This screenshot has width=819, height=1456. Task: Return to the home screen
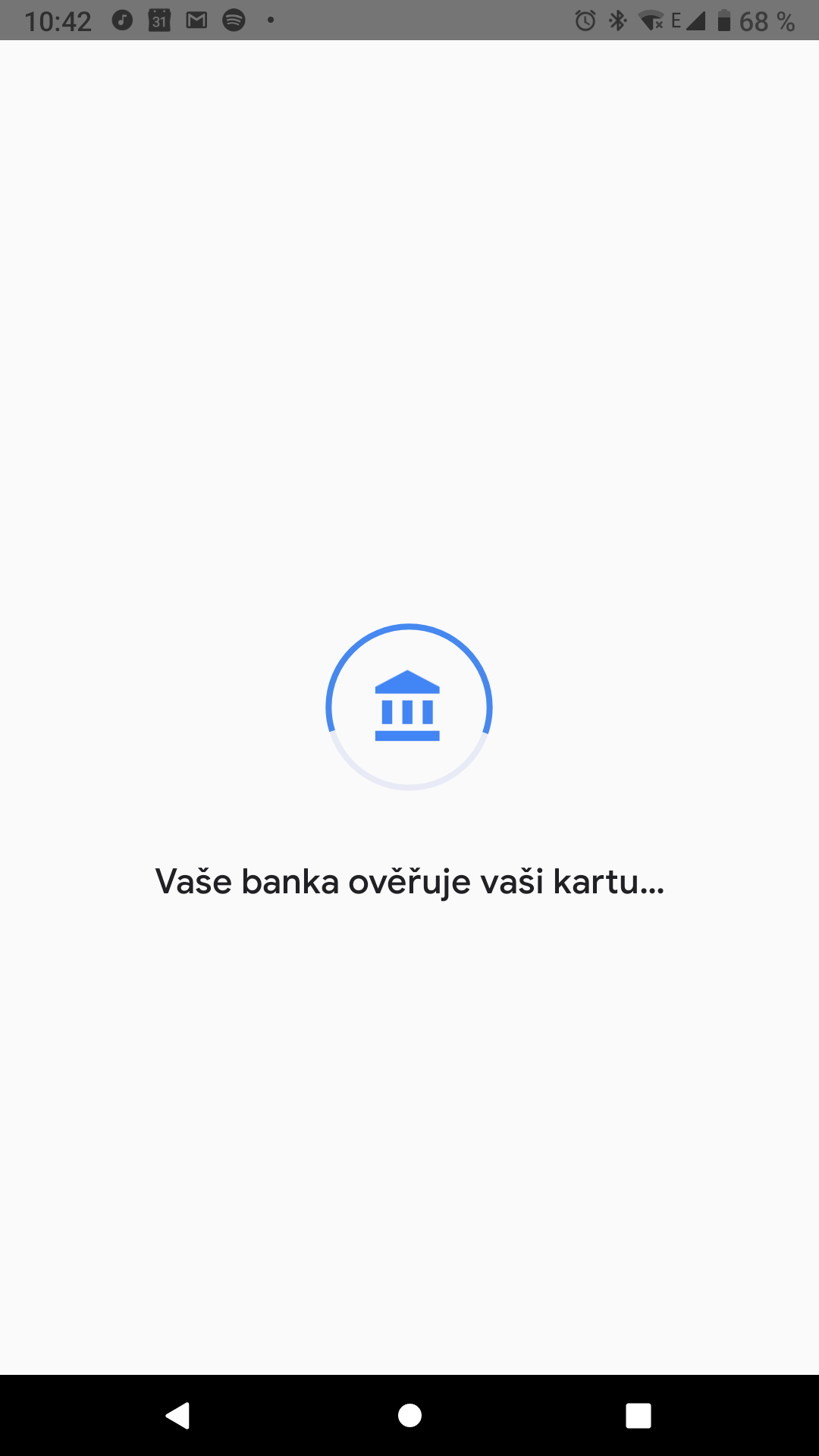409,1415
